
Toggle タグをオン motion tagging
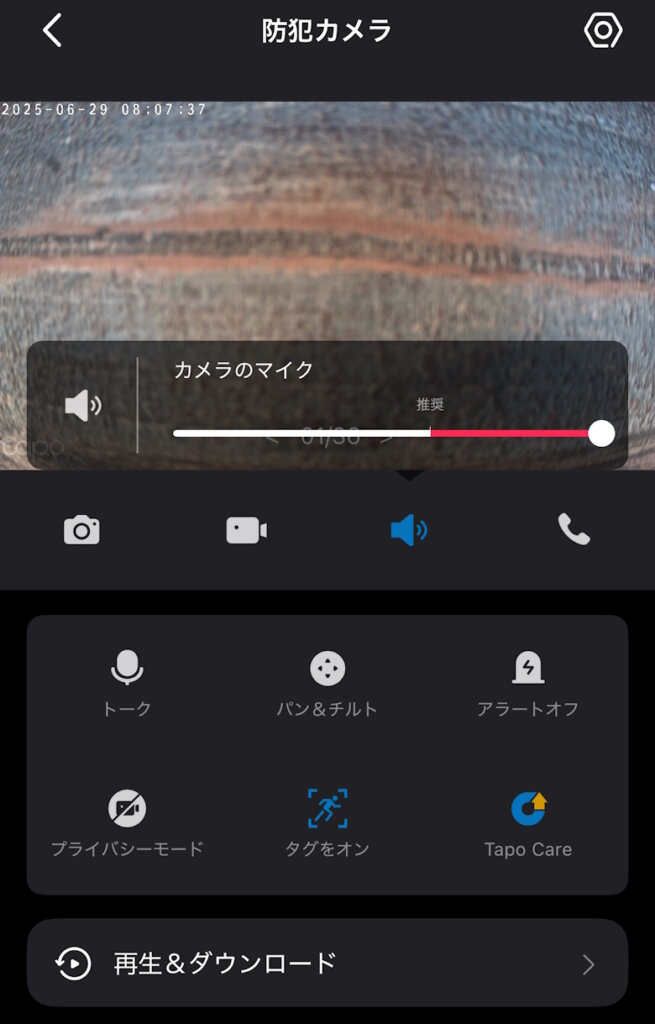point(327,822)
